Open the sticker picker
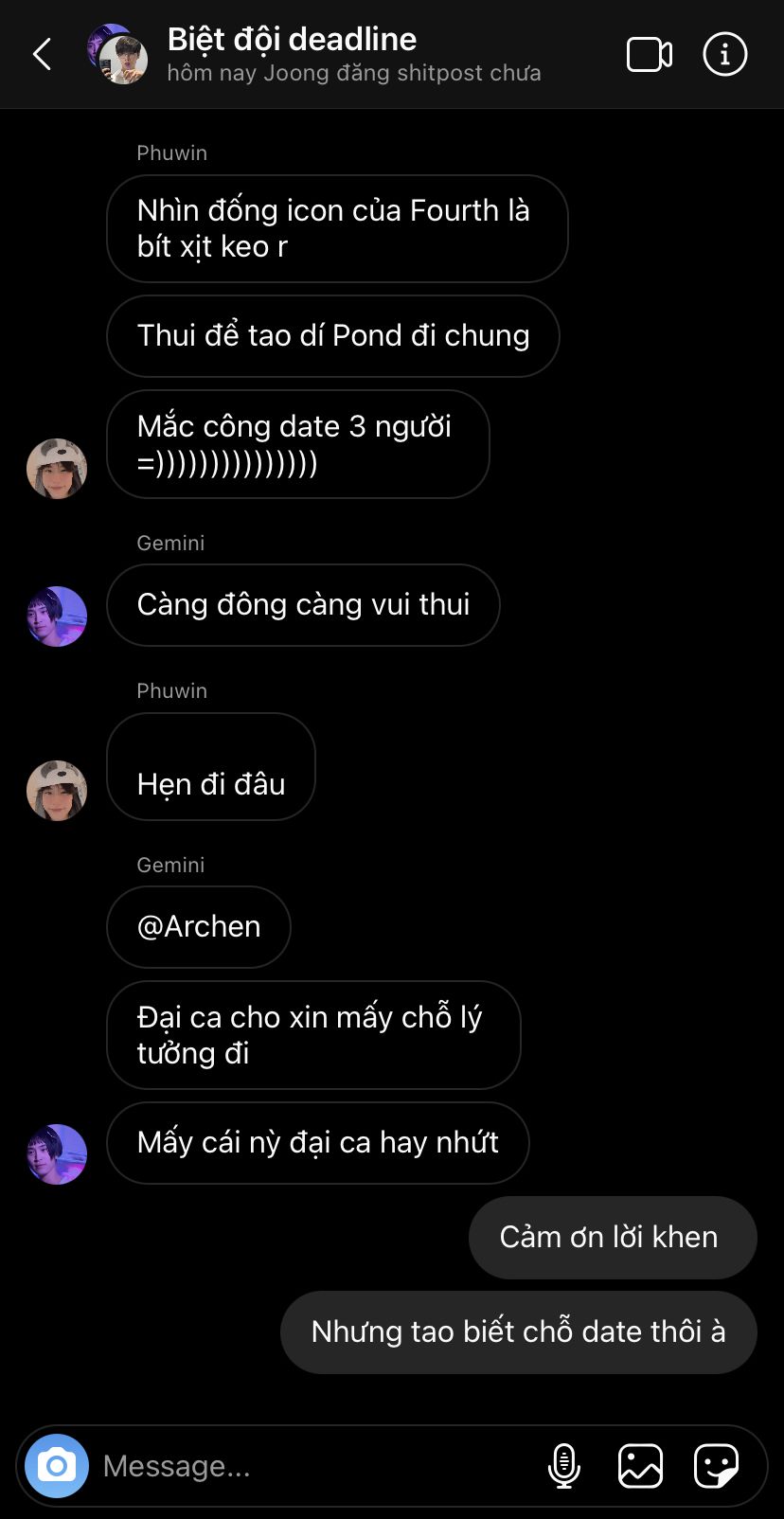Screen dimensions: 784x1519 [716, 1466]
